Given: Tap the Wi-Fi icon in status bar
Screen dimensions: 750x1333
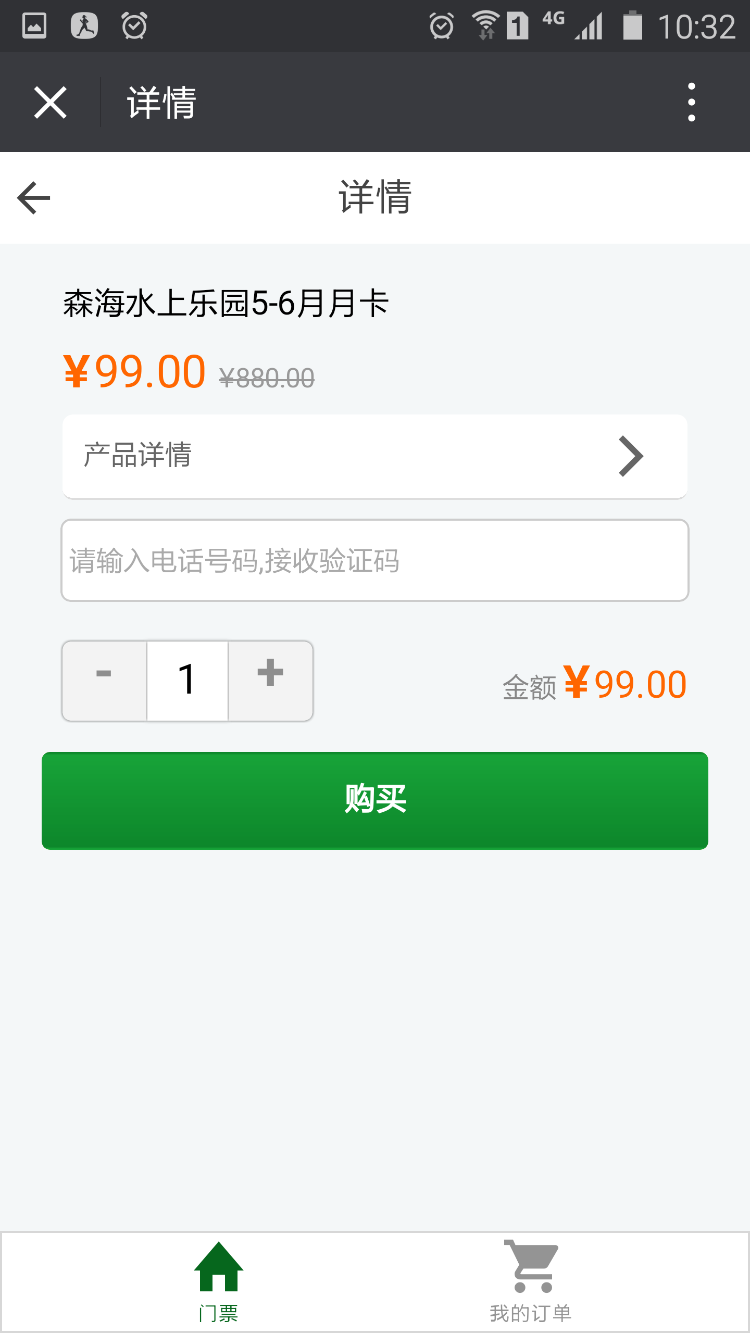Looking at the screenshot, I should coord(482,26).
